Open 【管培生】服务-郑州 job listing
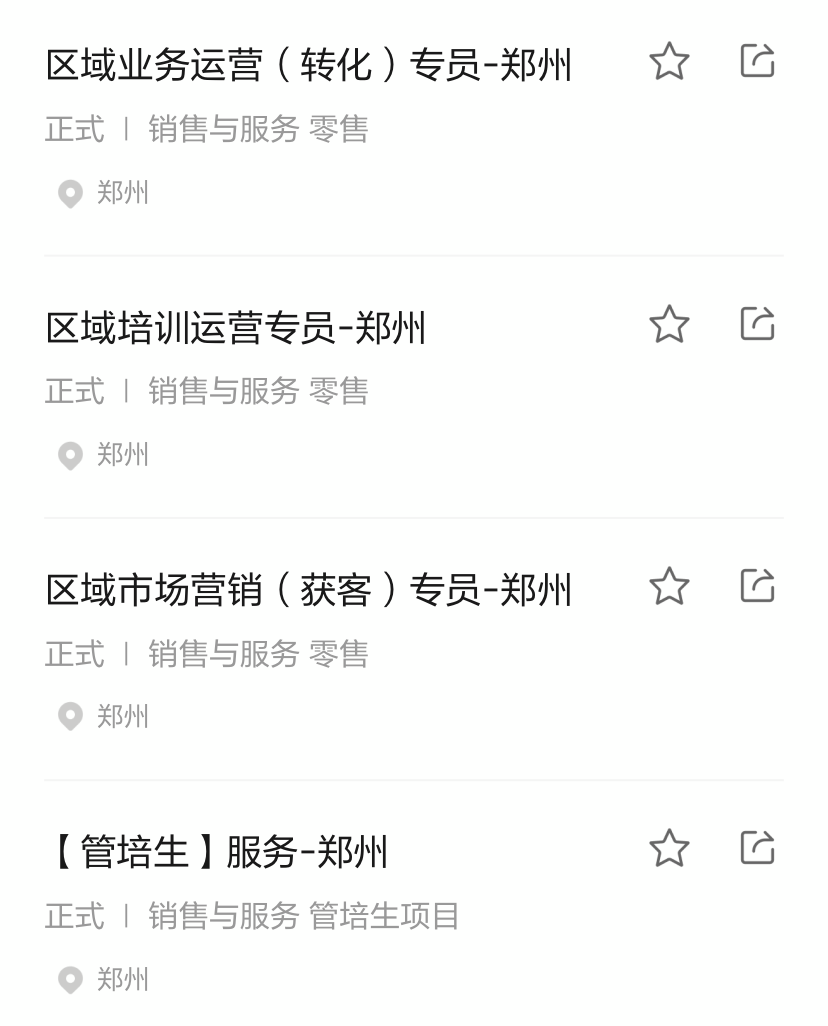The height and width of the screenshot is (1026, 828). [216, 852]
